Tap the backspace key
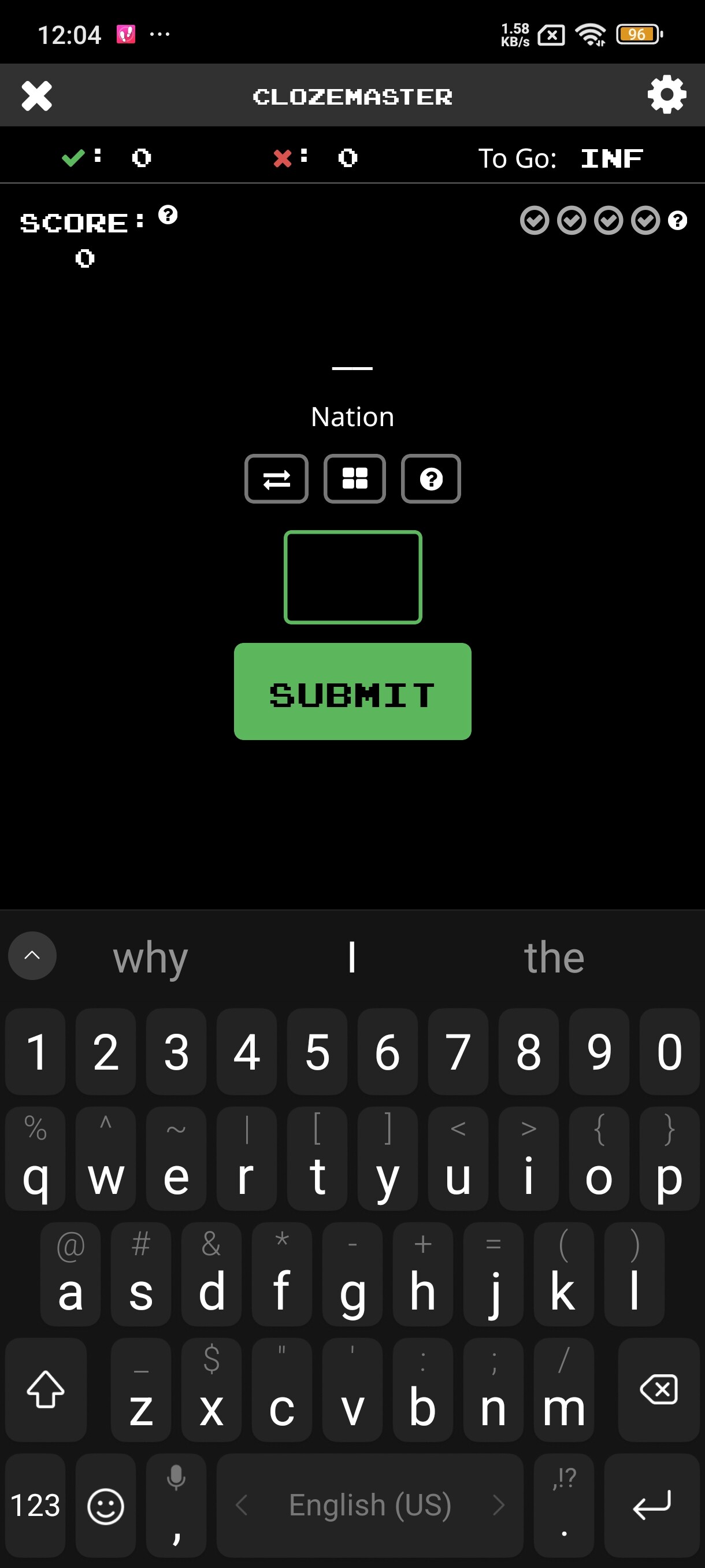Image resolution: width=705 pixels, height=1568 pixels. [658, 1390]
